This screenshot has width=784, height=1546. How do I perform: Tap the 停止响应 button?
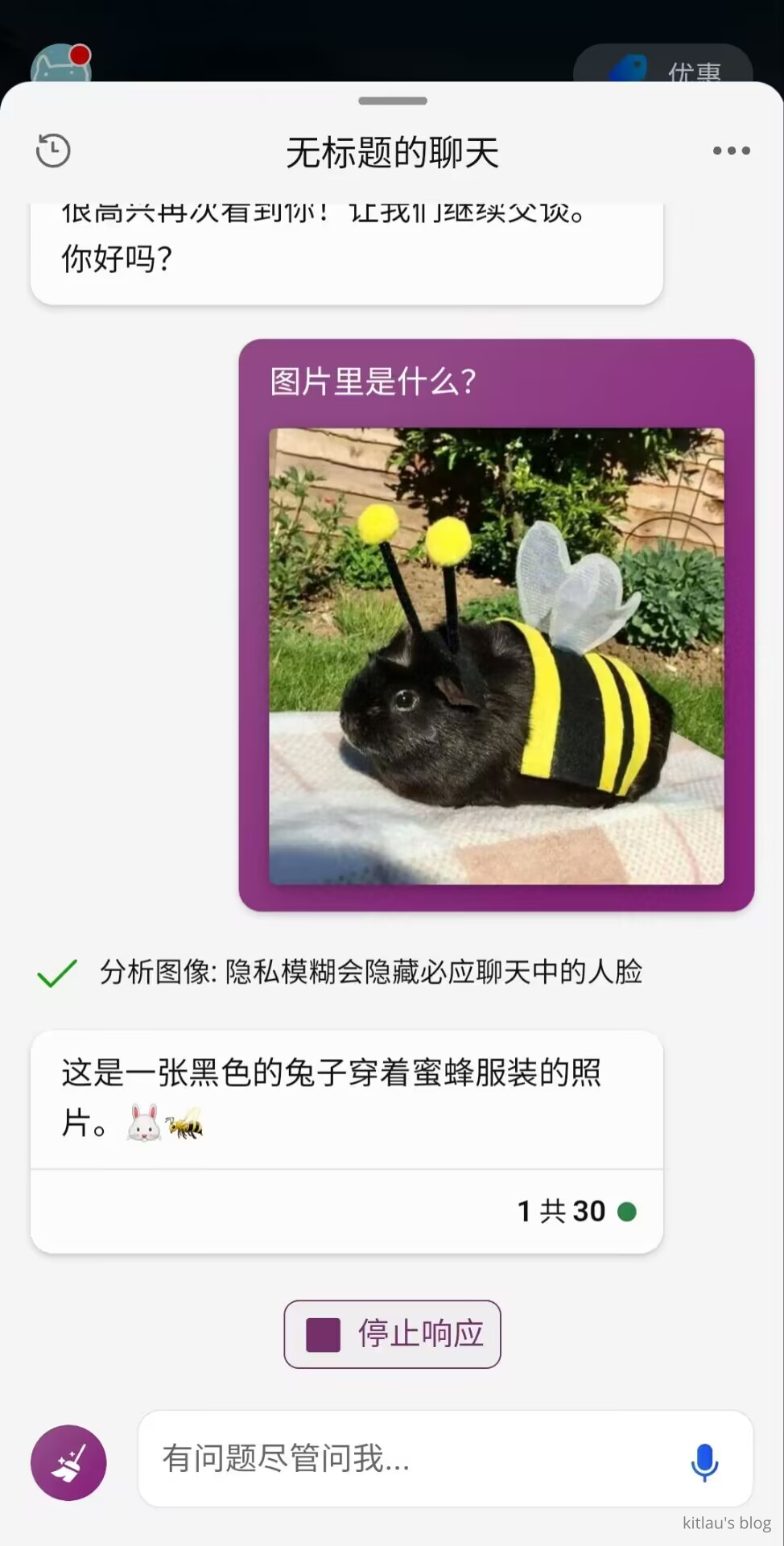[x=392, y=1334]
